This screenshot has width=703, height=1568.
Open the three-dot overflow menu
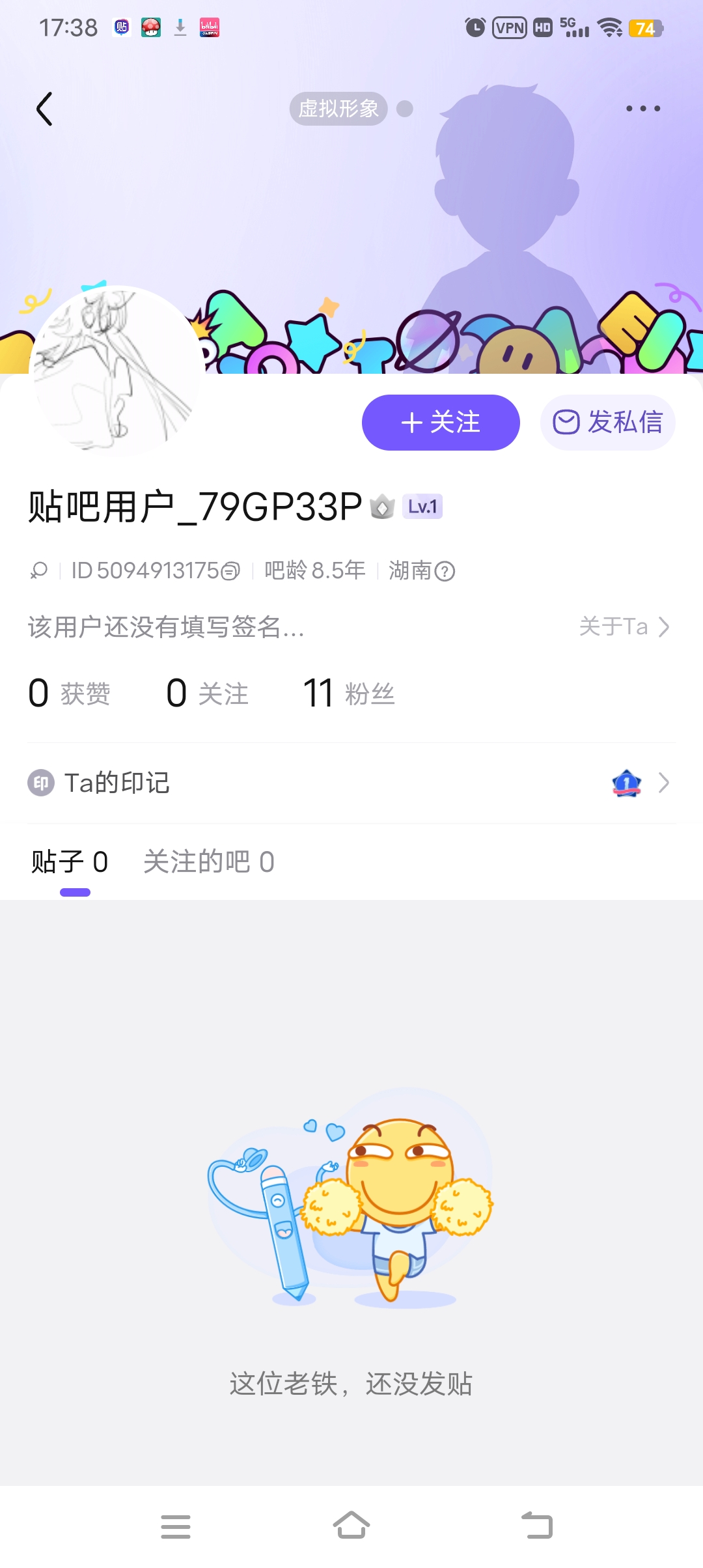click(x=643, y=109)
